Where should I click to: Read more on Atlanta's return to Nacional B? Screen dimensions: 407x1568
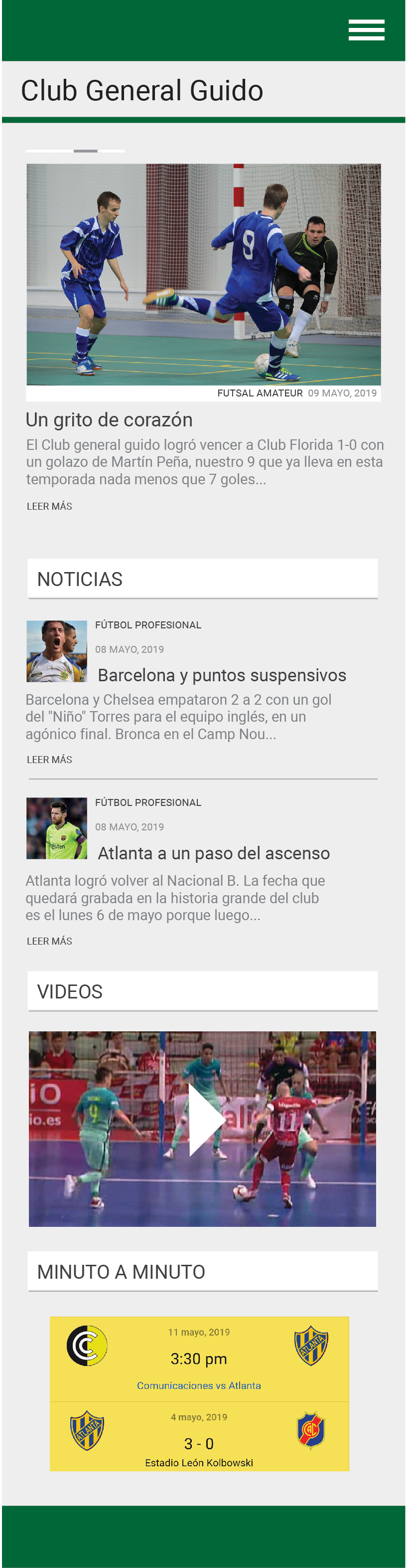[x=49, y=941]
